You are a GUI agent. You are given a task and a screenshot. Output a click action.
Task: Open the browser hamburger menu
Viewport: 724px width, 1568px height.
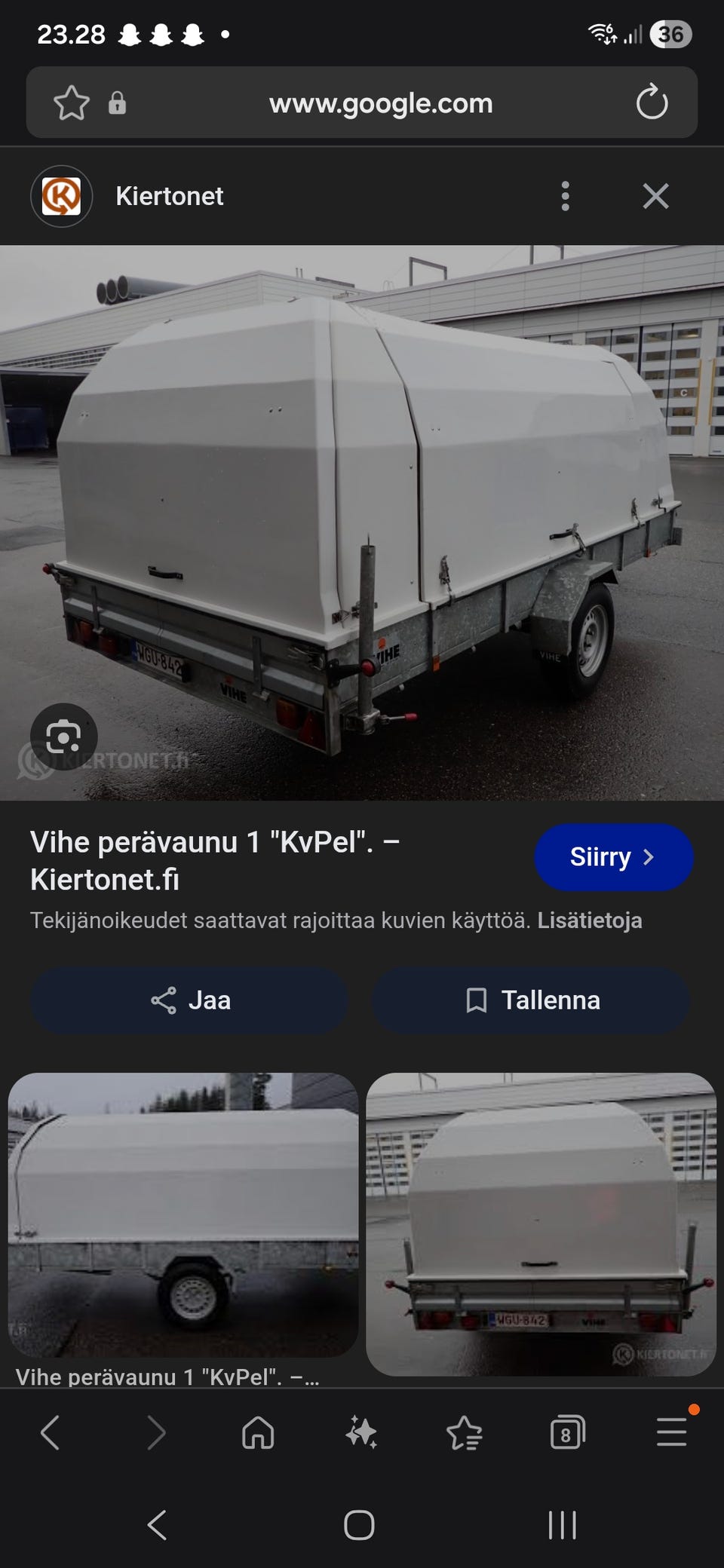(670, 1431)
